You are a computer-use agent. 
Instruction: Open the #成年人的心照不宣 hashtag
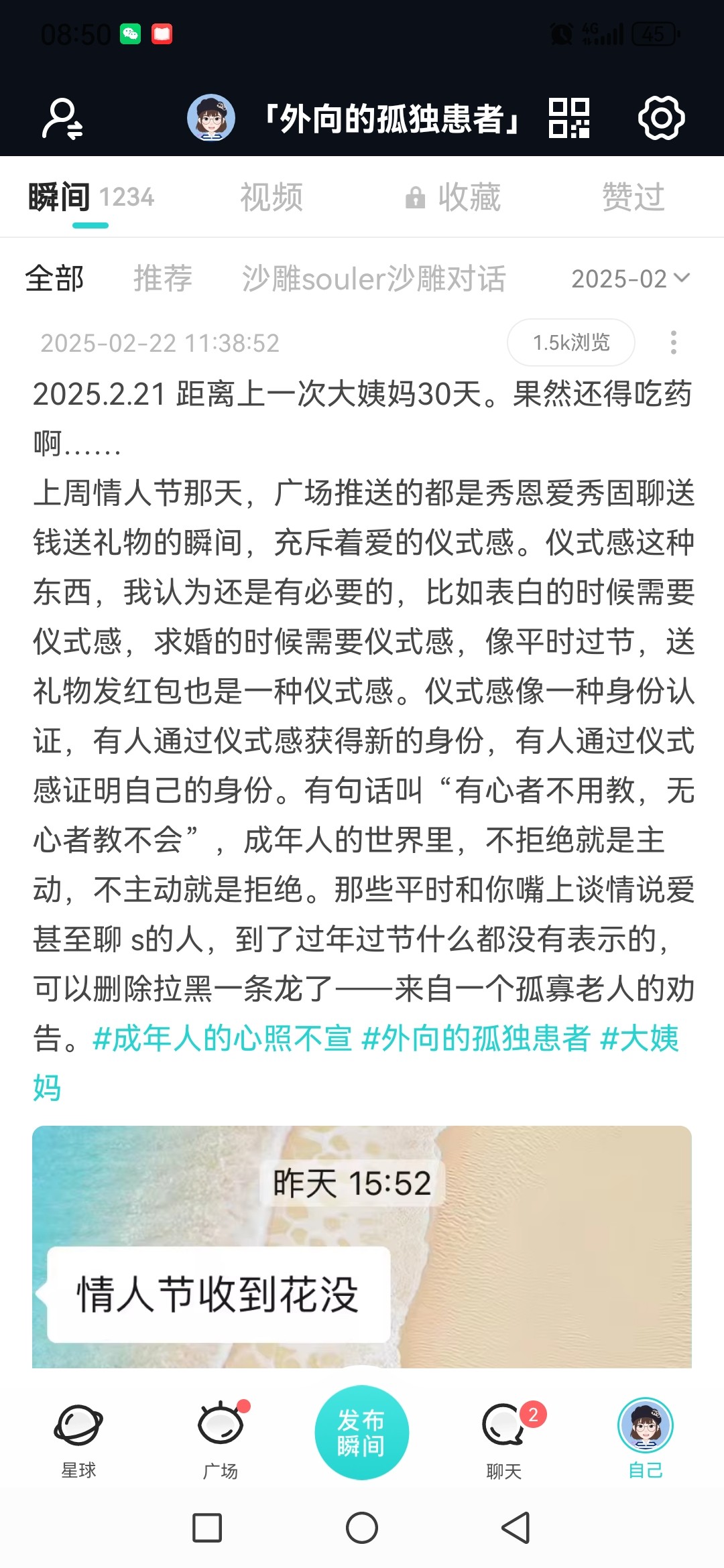click(x=222, y=1039)
